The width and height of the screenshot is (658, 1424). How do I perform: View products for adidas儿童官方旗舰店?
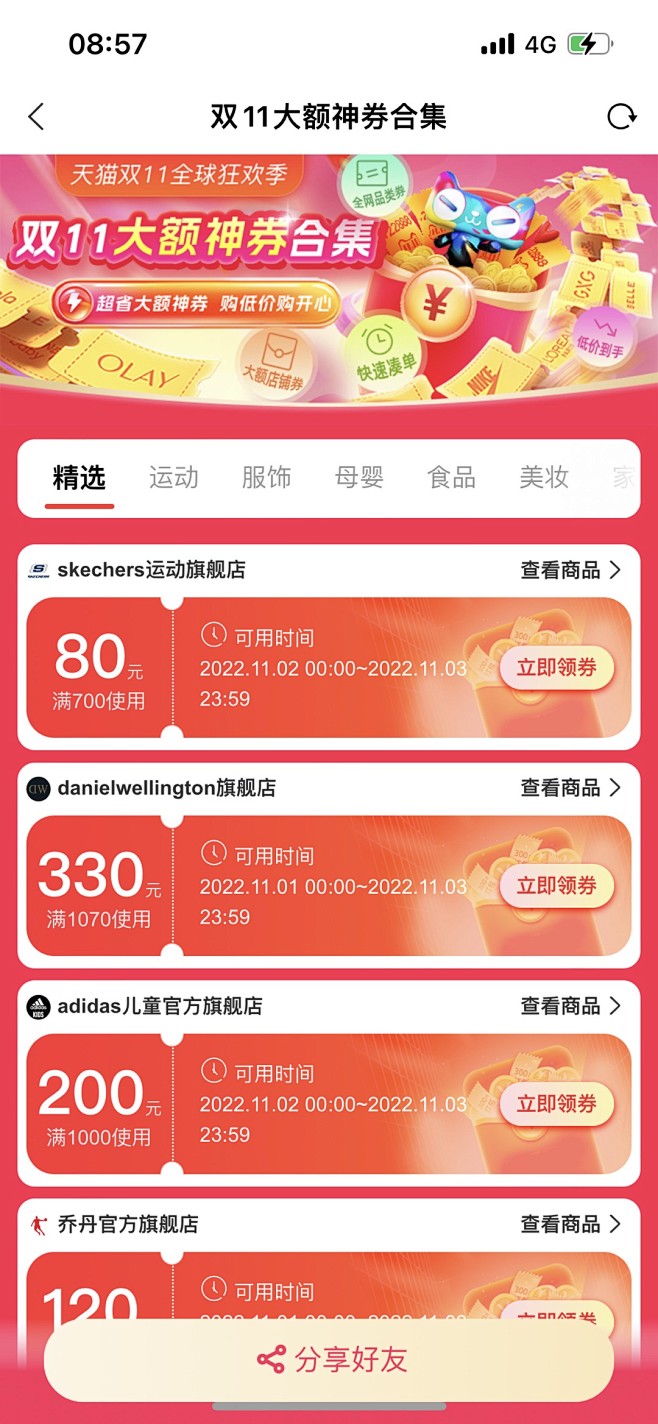571,1006
